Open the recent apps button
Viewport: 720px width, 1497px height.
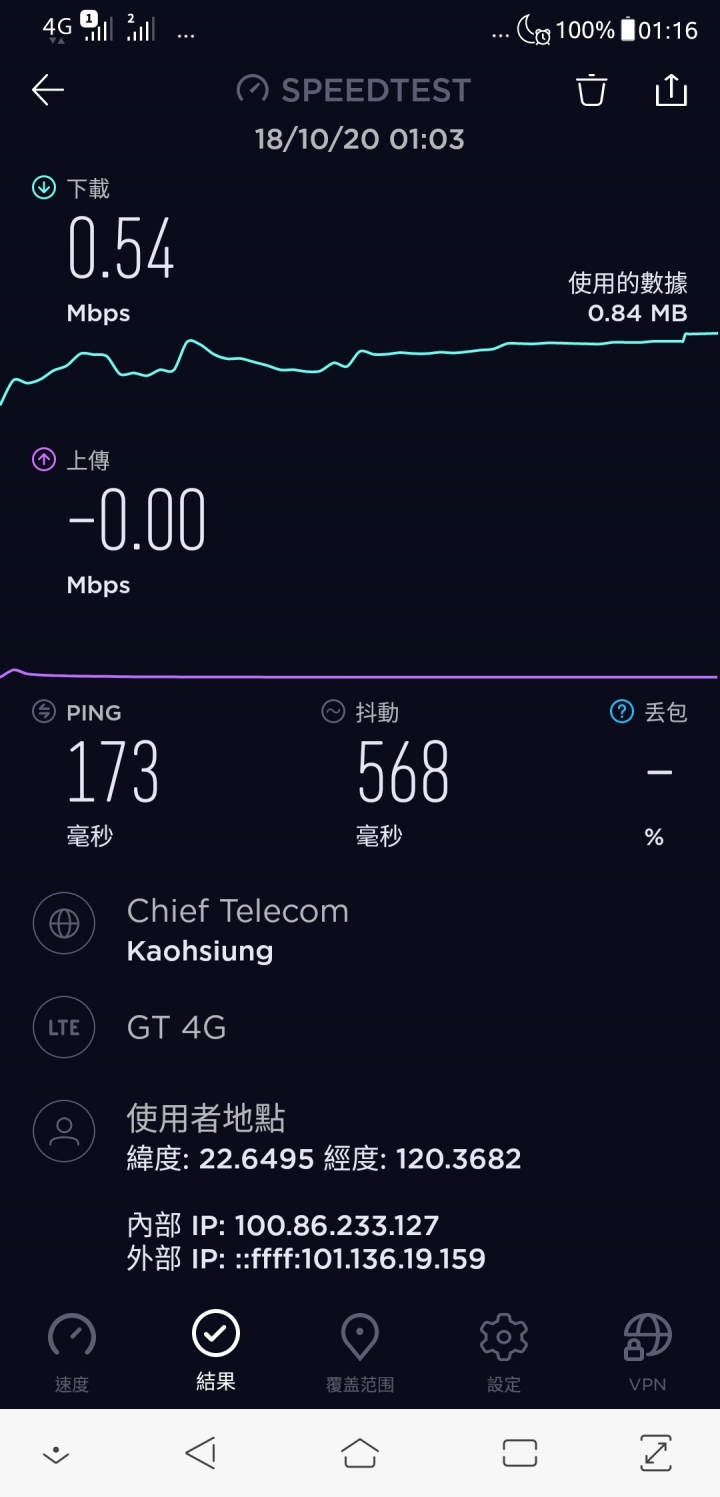[520, 1453]
